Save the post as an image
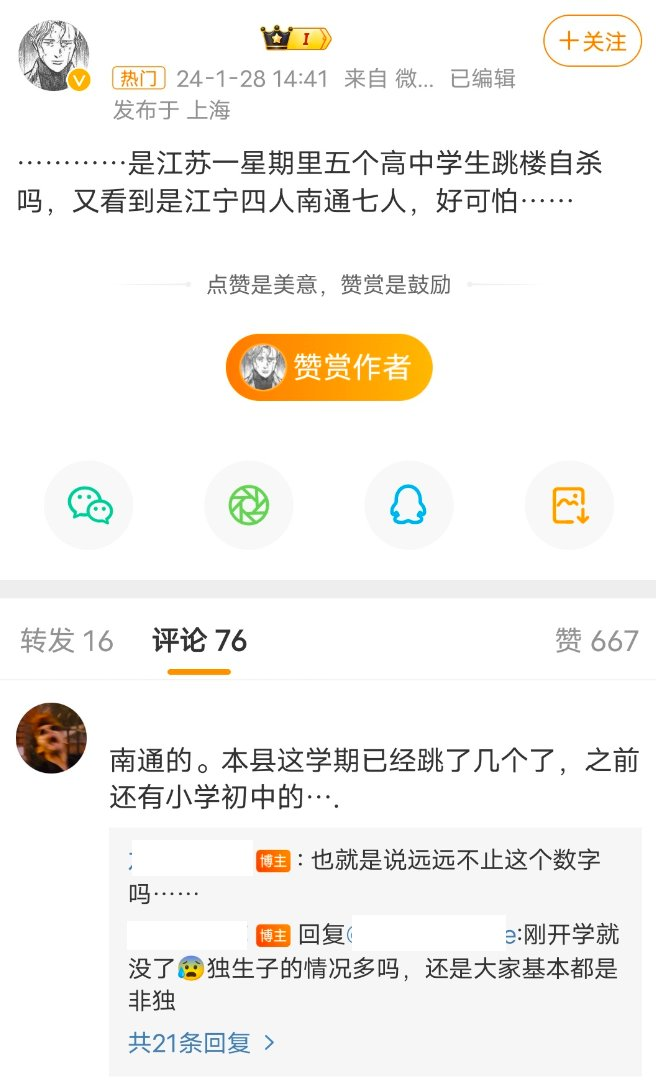The image size is (656, 1087). (x=569, y=505)
